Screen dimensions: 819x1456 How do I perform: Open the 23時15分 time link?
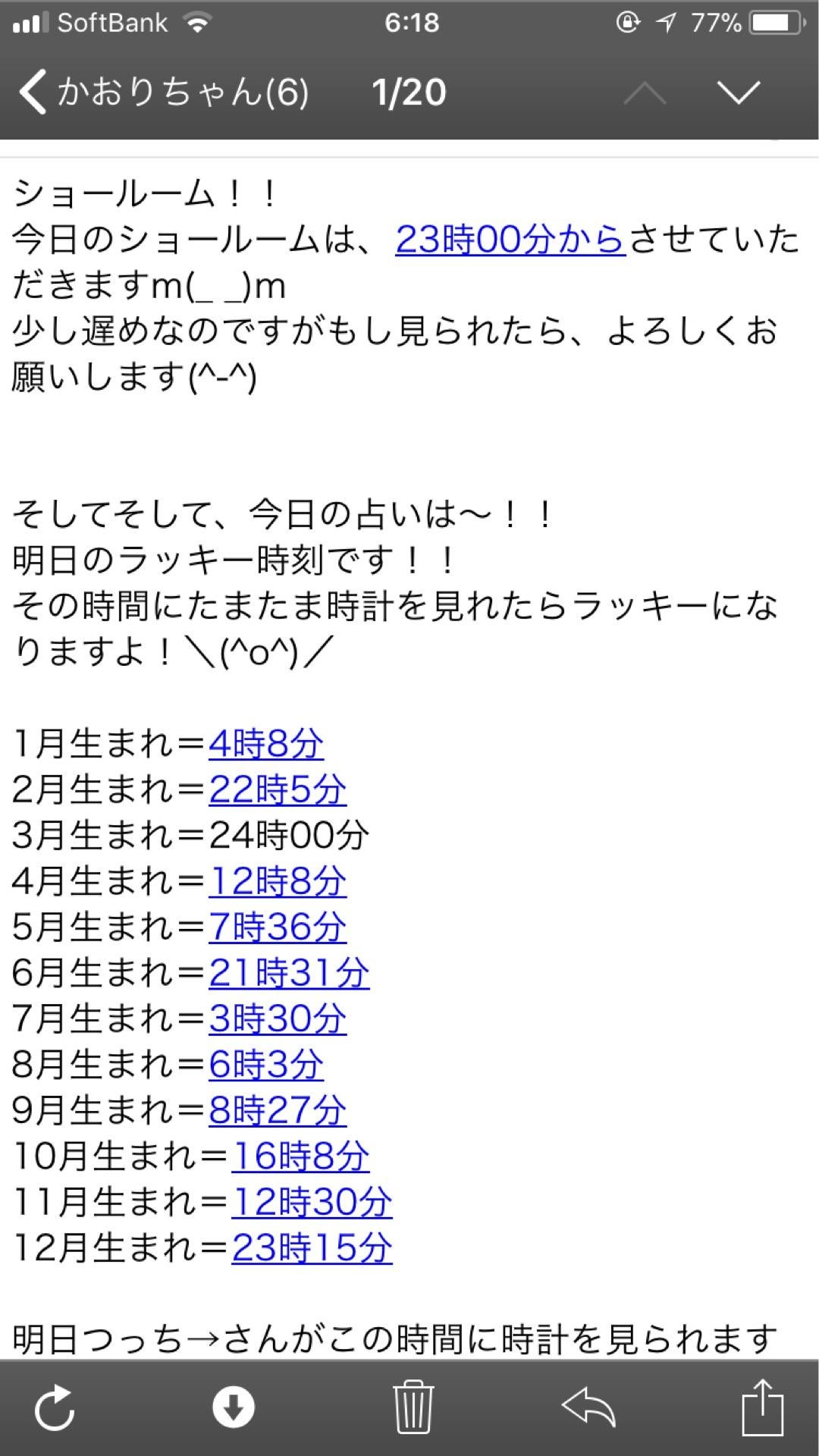click(x=311, y=1248)
